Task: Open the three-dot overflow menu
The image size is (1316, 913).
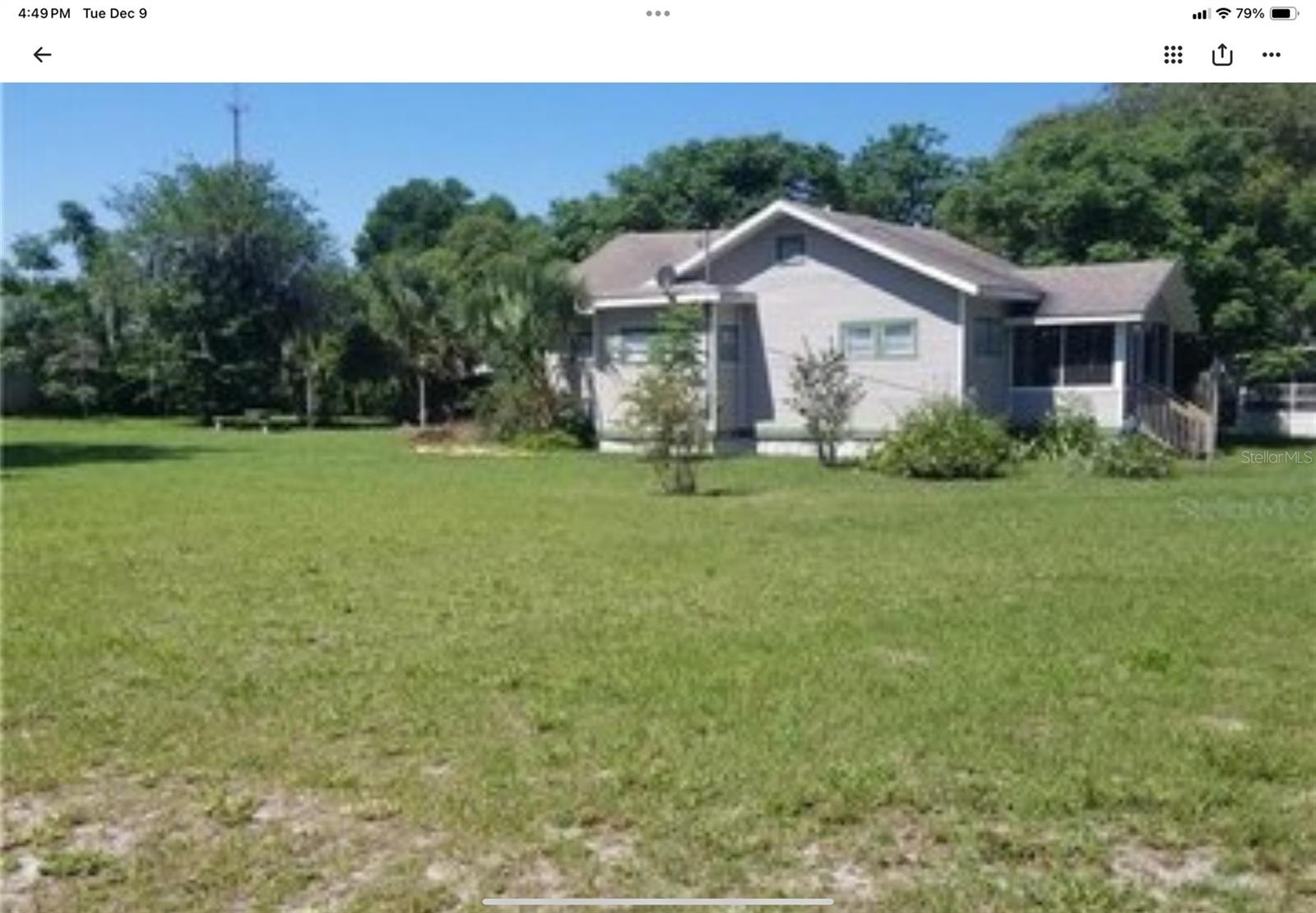Action: [1271, 55]
